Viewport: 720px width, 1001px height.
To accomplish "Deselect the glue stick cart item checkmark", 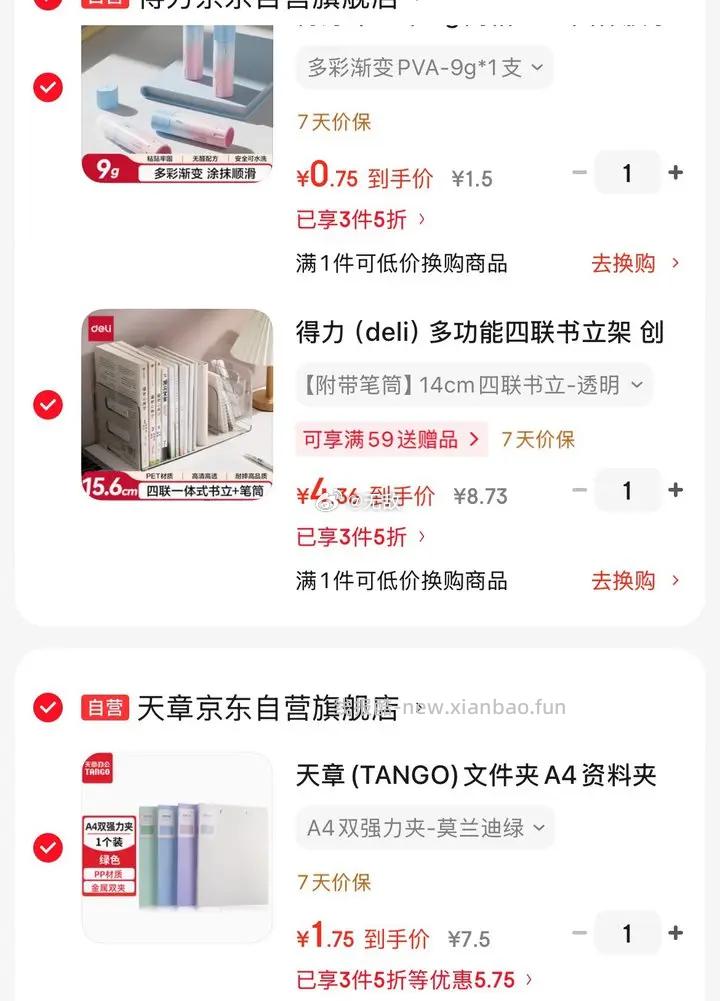I will (x=46, y=87).
